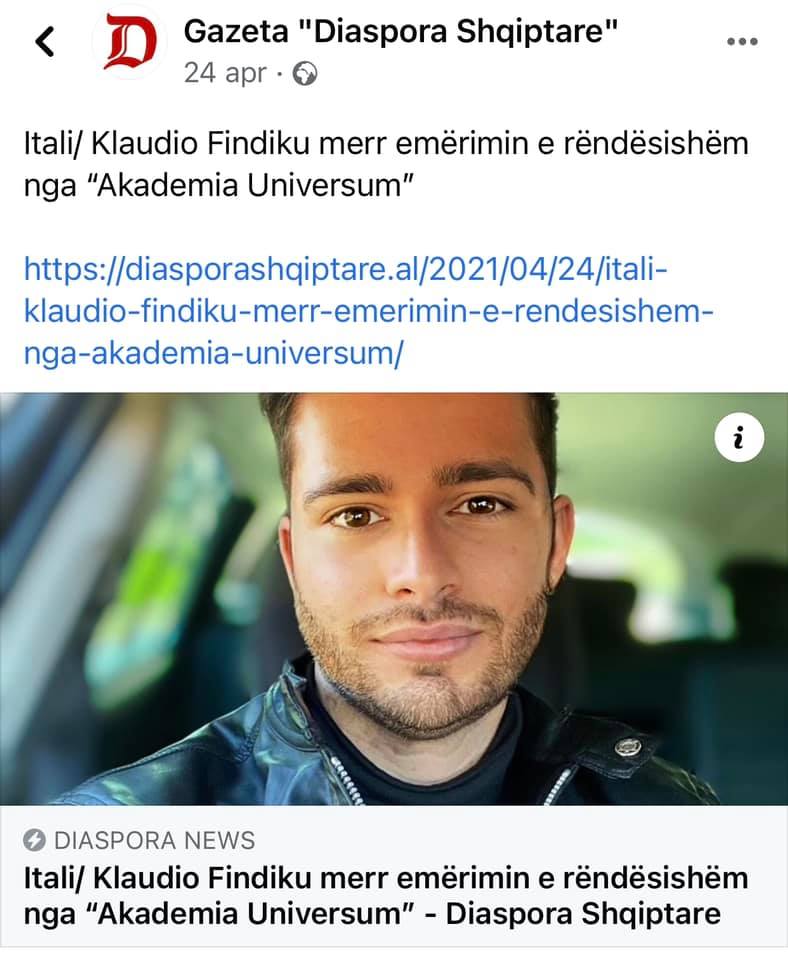Open the Gazeta page's D profile picture
This screenshot has width=788, height=960.
click(125, 43)
